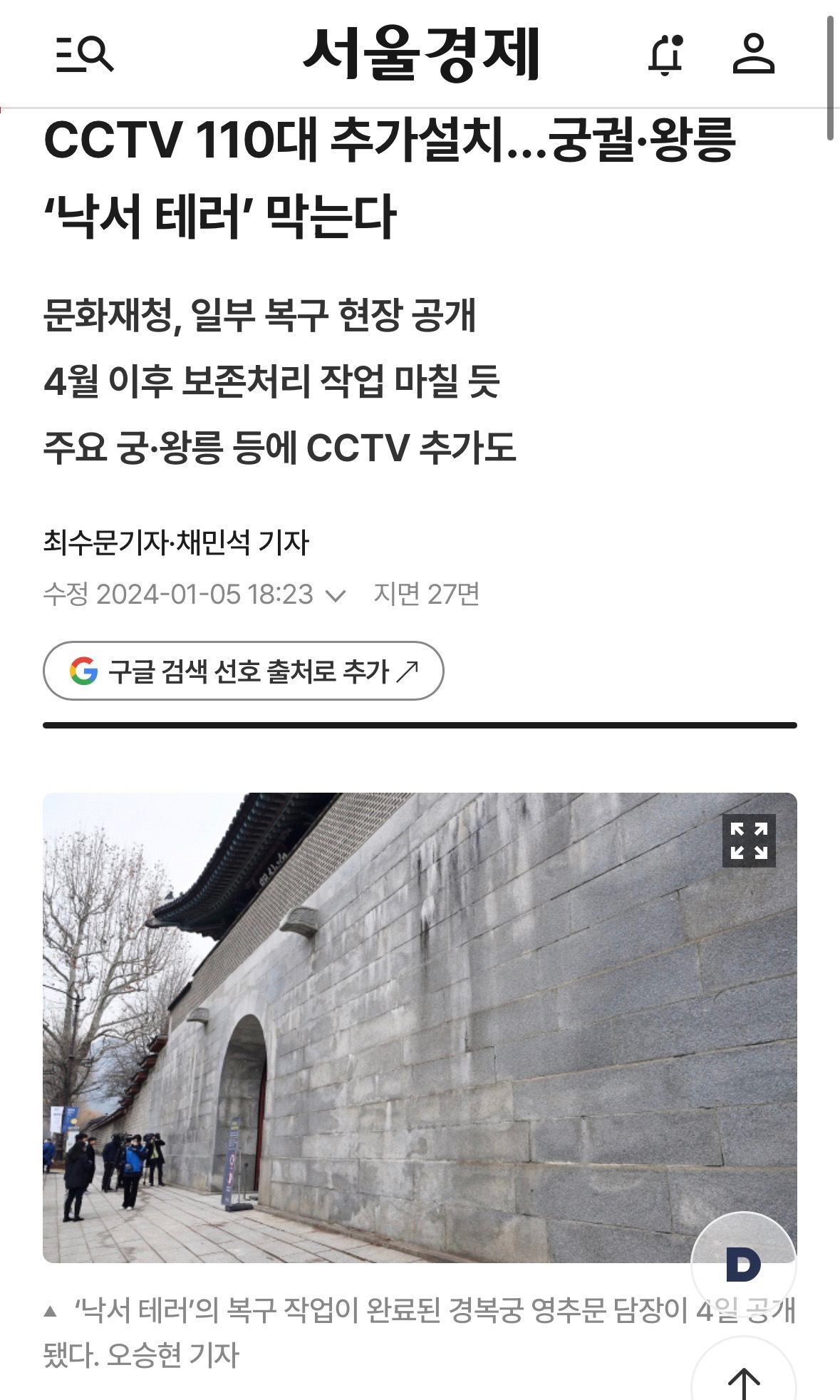Tap the floating D button
The image size is (840, 1400).
(x=744, y=1265)
